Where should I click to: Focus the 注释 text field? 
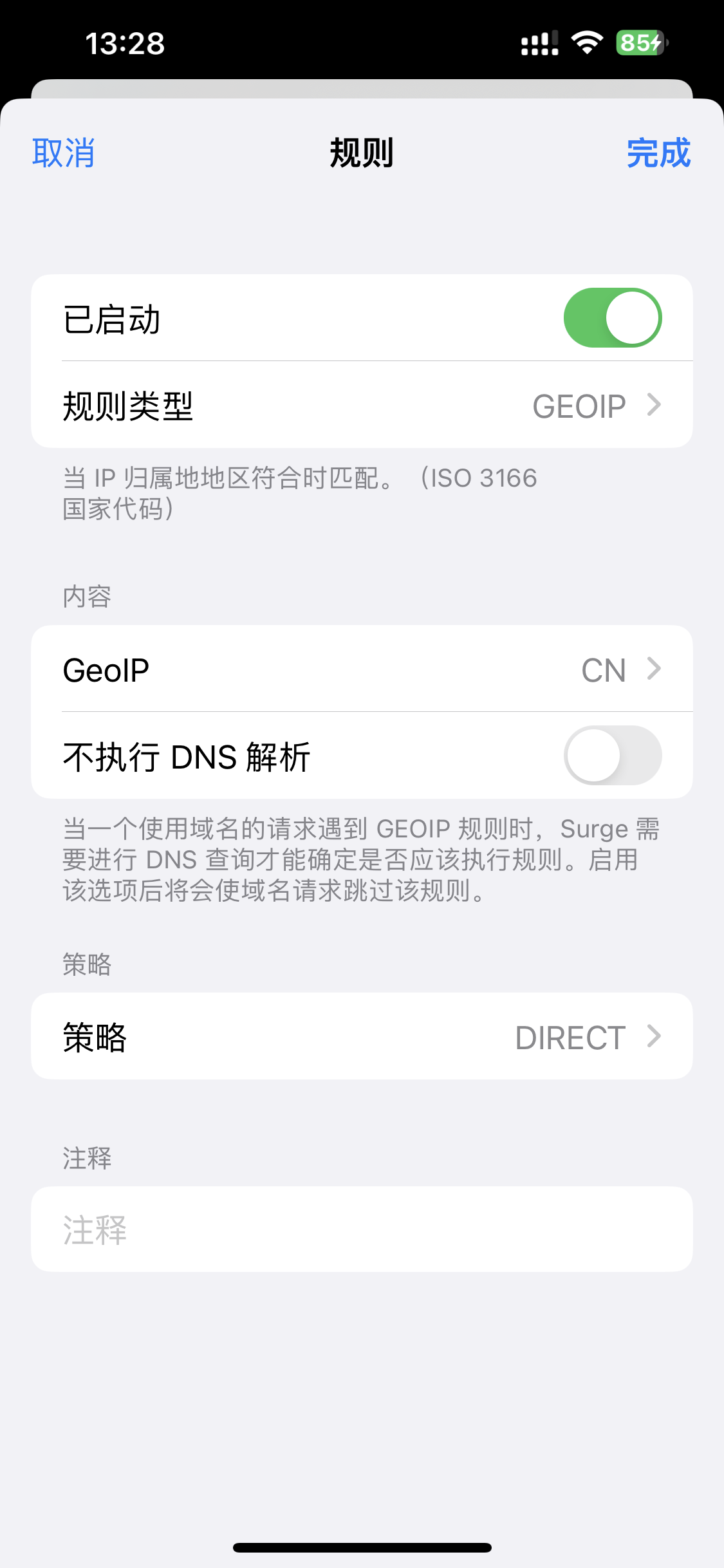point(362,1229)
